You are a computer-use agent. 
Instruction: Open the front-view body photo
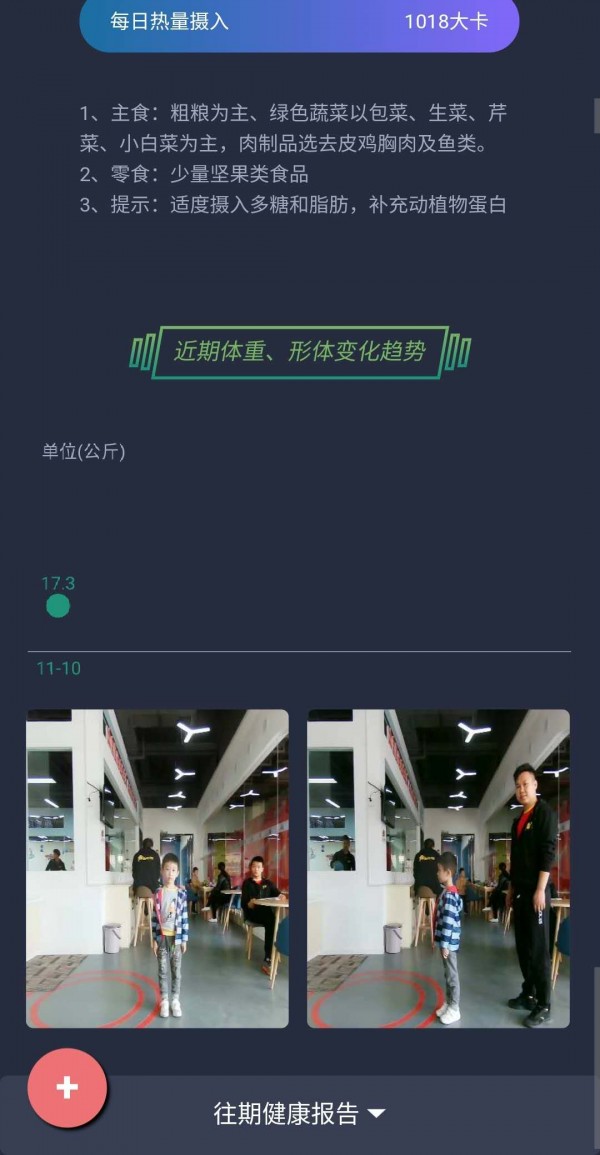tap(157, 868)
